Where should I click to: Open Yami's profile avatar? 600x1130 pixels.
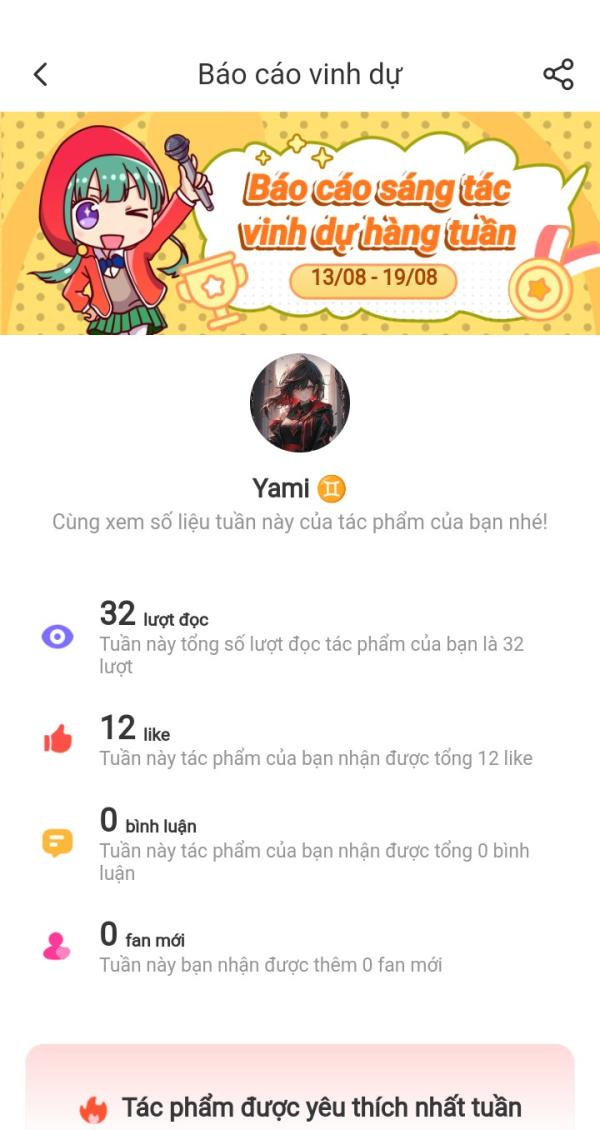coord(300,403)
